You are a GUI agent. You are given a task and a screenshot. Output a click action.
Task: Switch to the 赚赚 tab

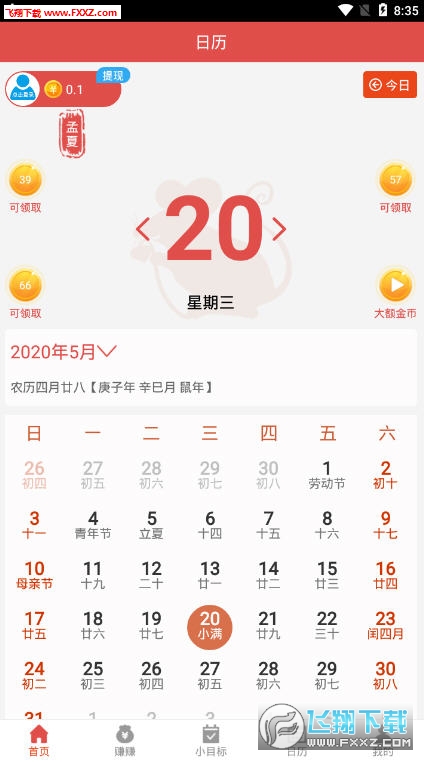125,740
